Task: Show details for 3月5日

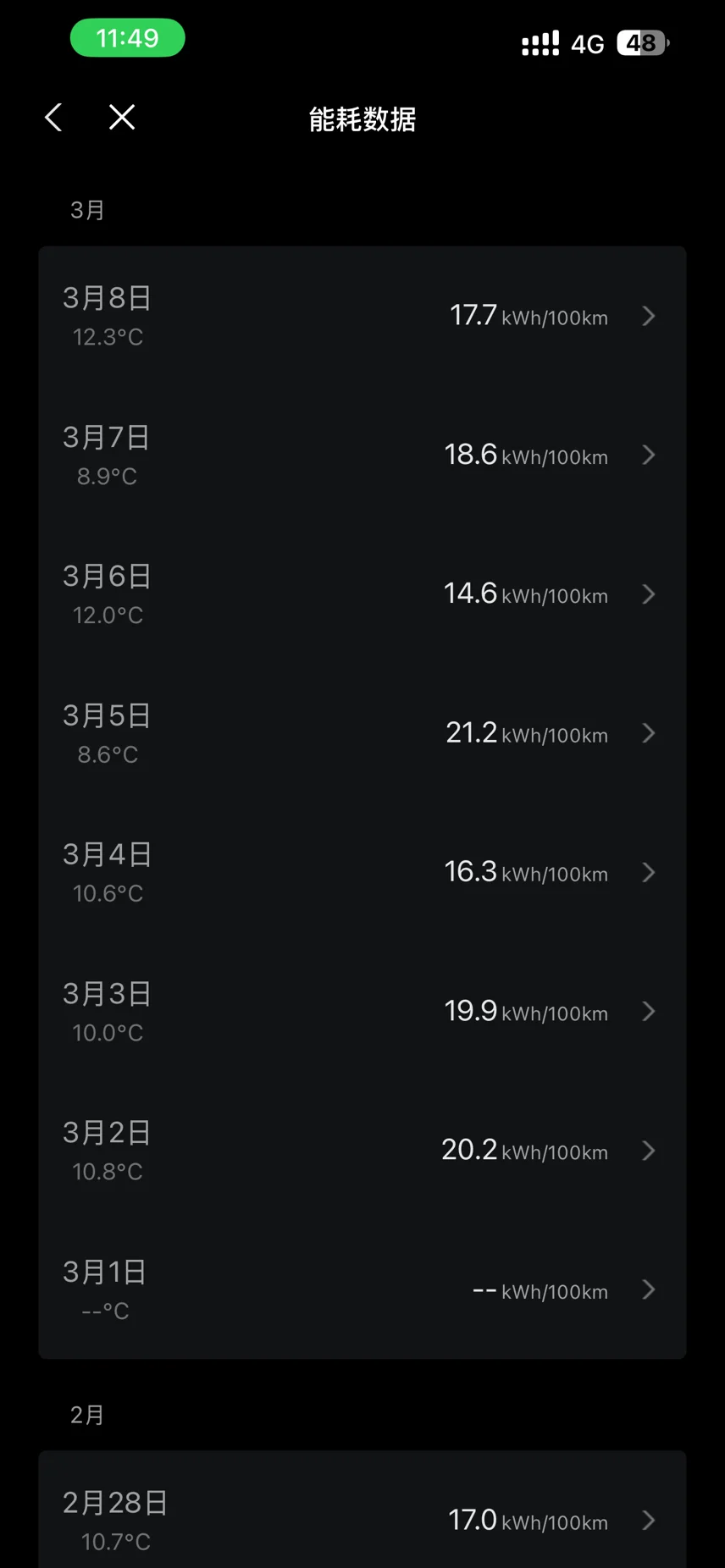Action: [x=362, y=733]
